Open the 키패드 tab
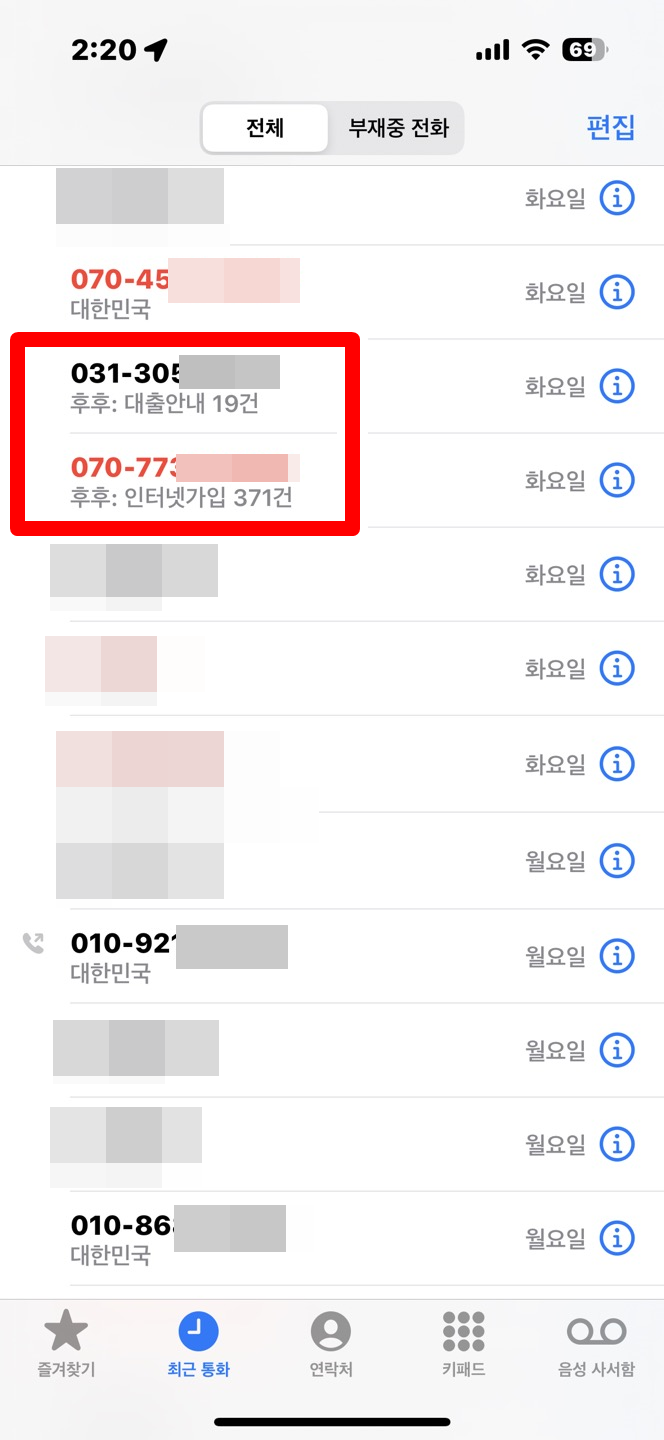The image size is (664, 1440). pos(463,1343)
